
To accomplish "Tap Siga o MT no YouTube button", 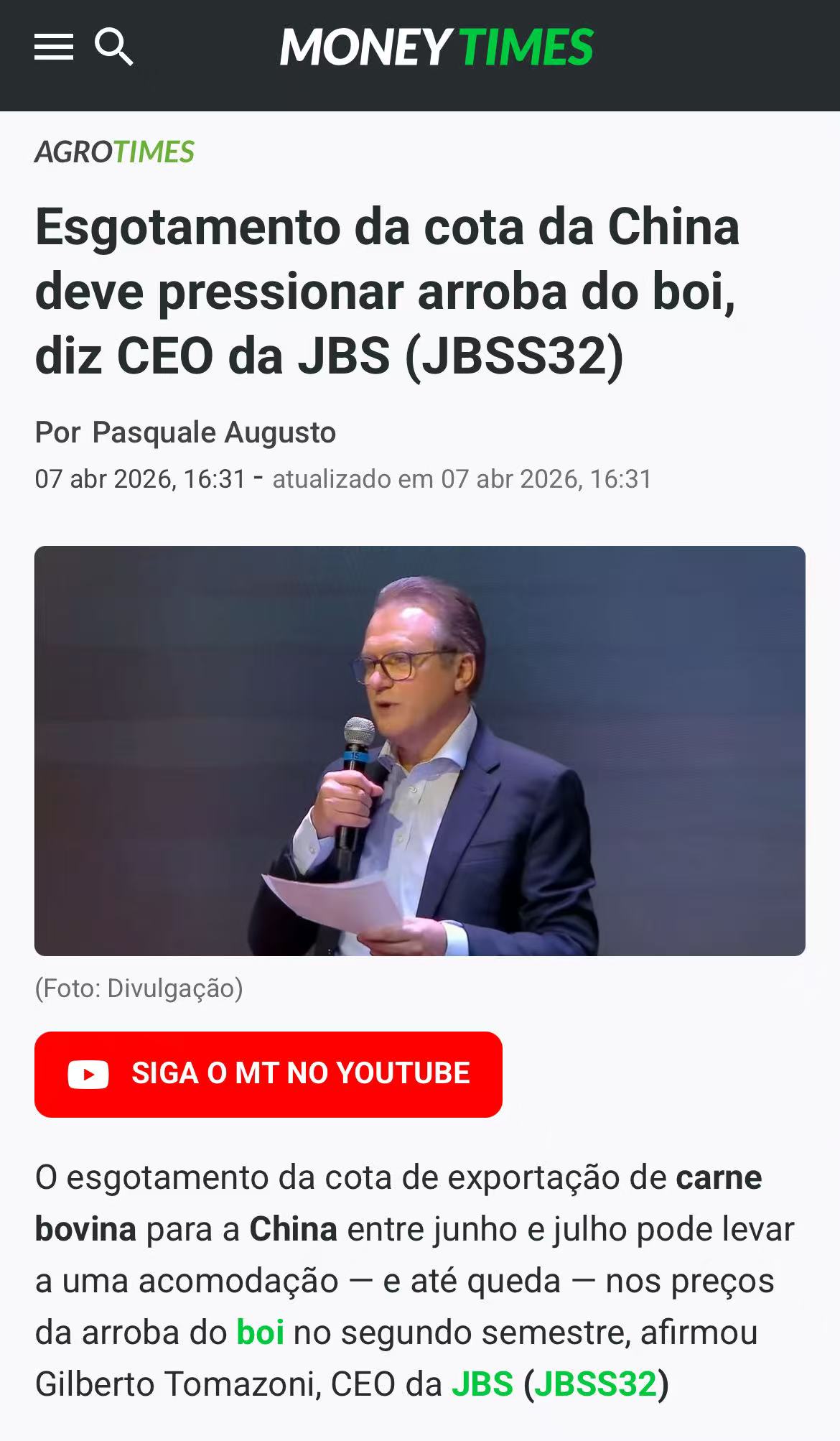I will point(269,1074).
